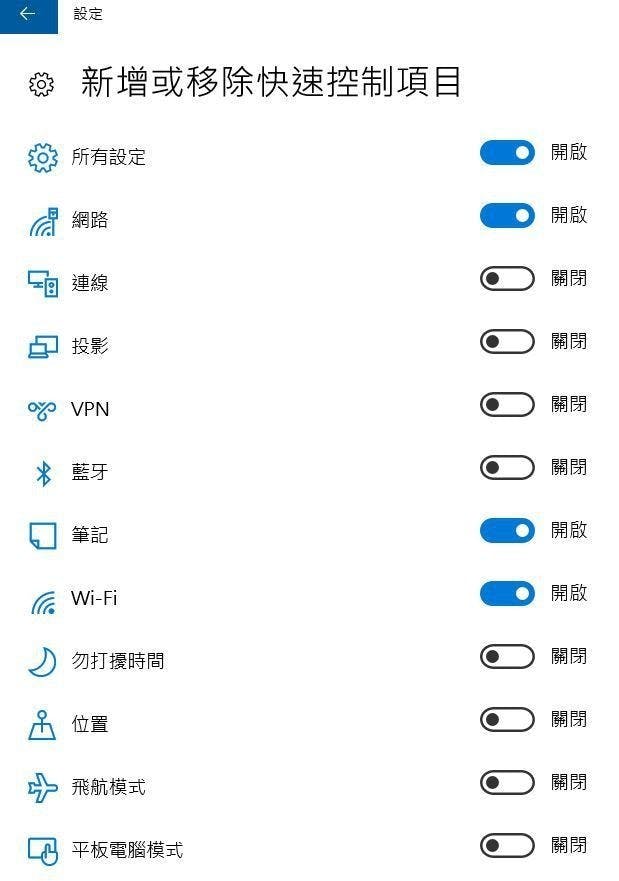619x881 pixels.
Task: Turn on the VPN quick action
Action: tap(507, 405)
